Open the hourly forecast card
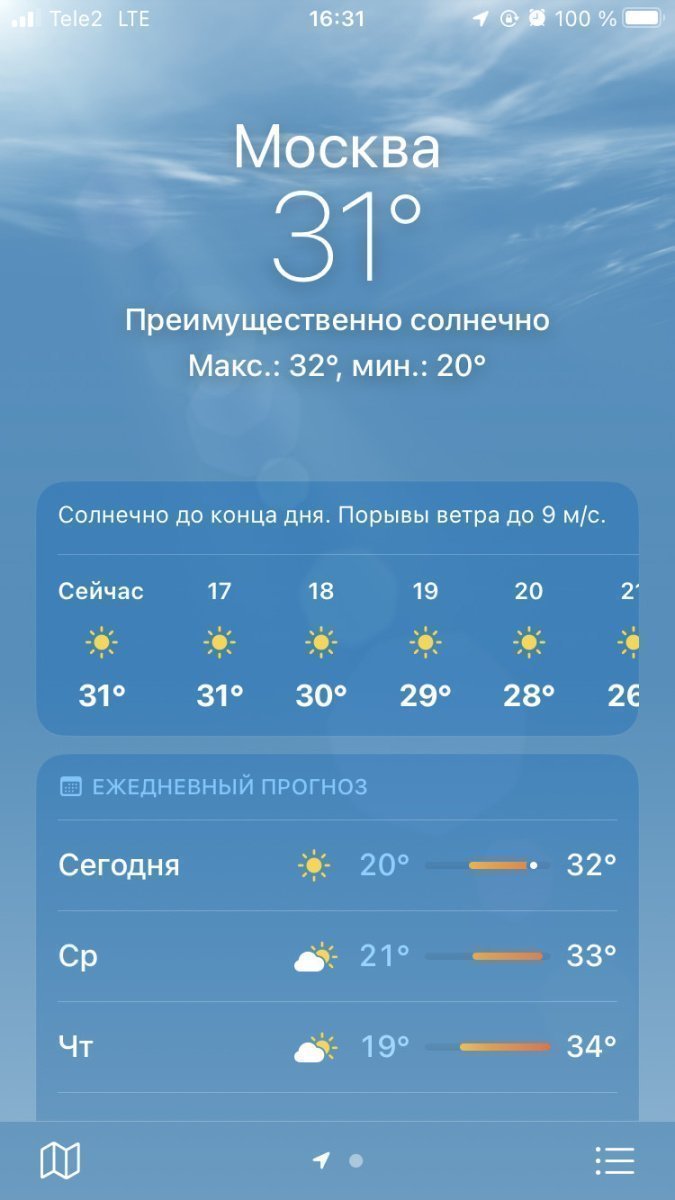 pyautogui.click(x=337, y=610)
